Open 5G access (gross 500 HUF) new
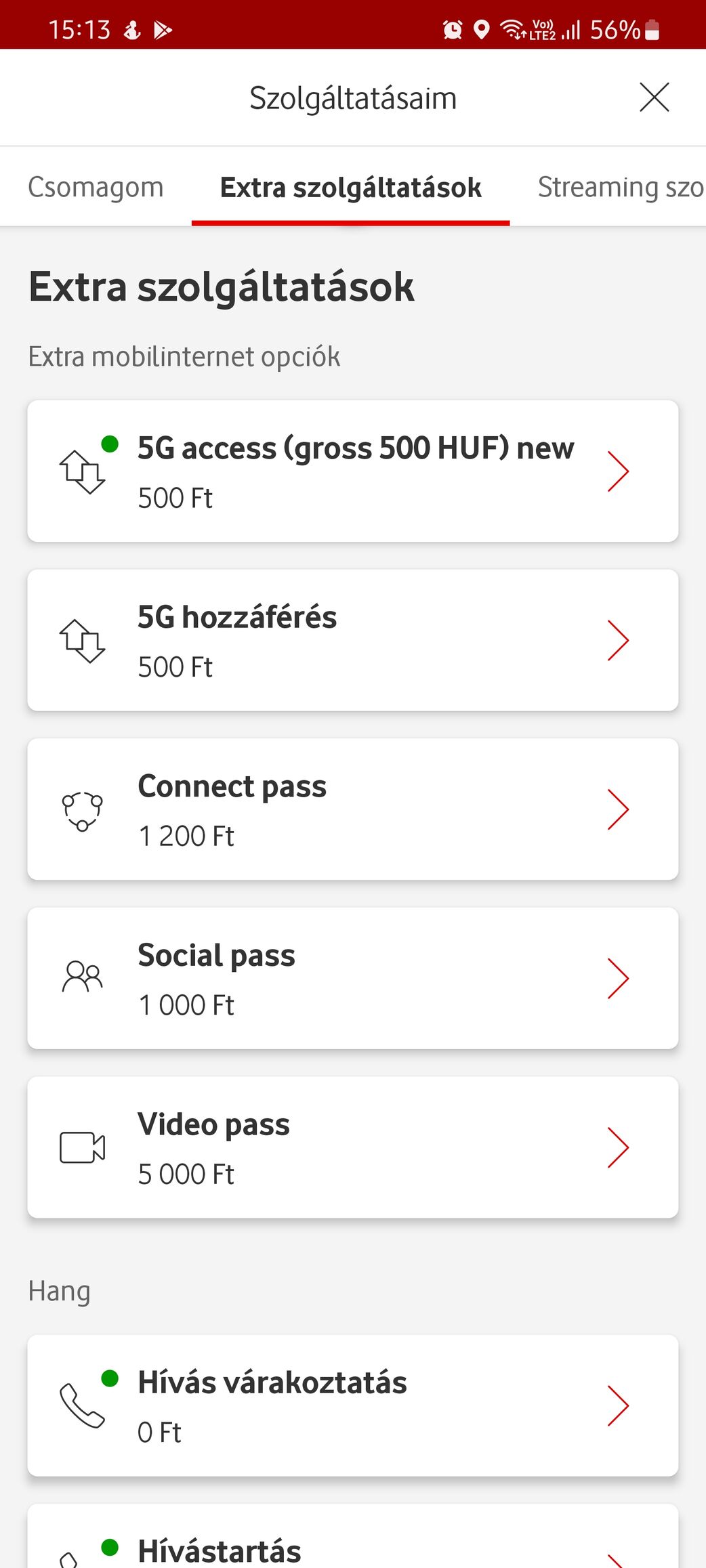 click(x=352, y=471)
